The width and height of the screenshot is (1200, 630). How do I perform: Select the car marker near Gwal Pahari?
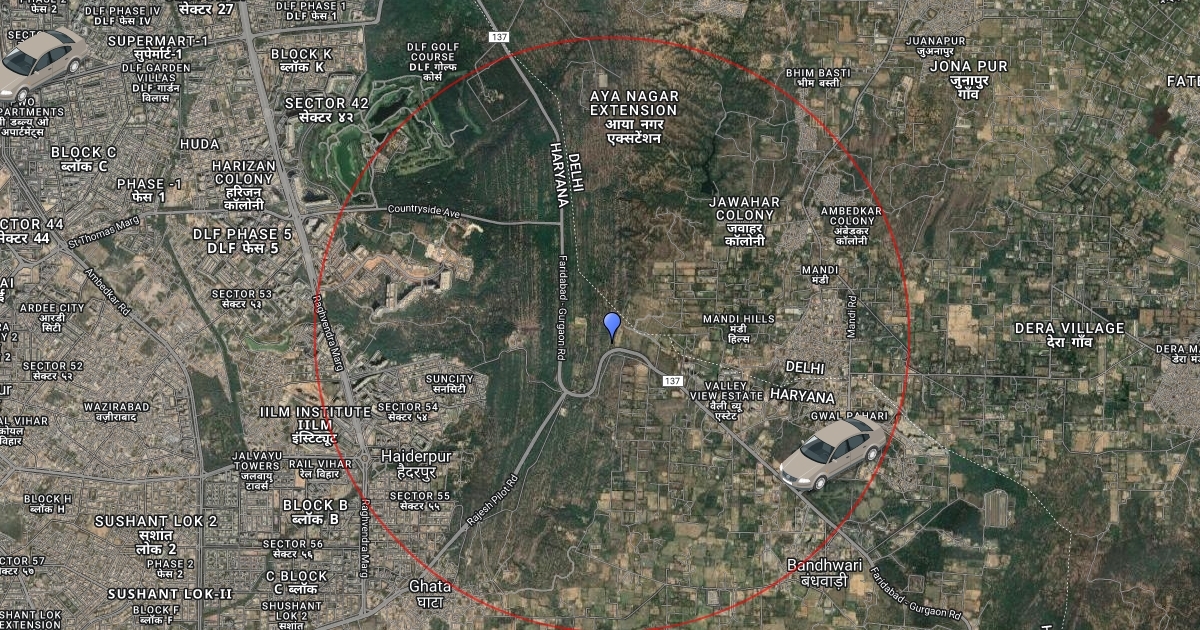(x=832, y=454)
